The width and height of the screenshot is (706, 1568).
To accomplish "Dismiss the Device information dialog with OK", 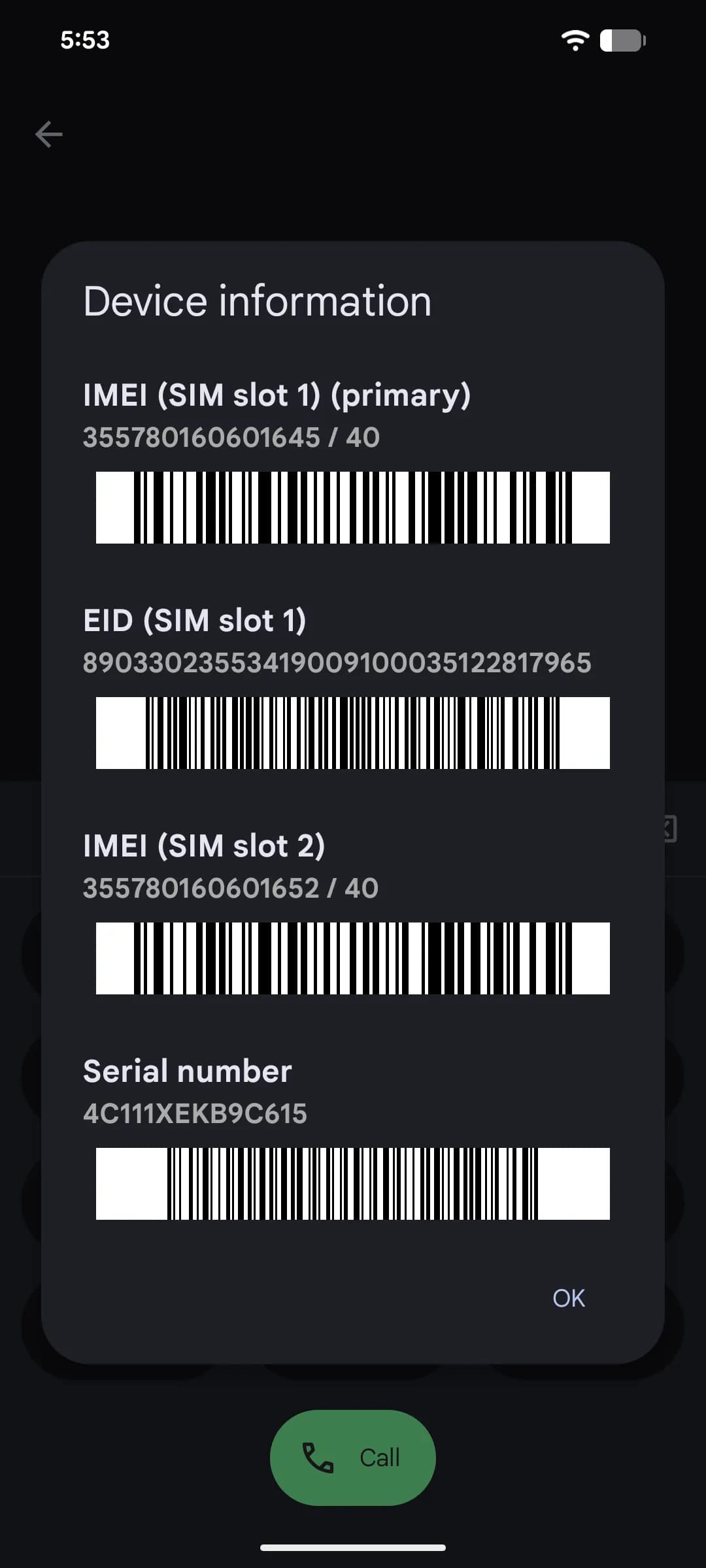I will pyautogui.click(x=568, y=1298).
